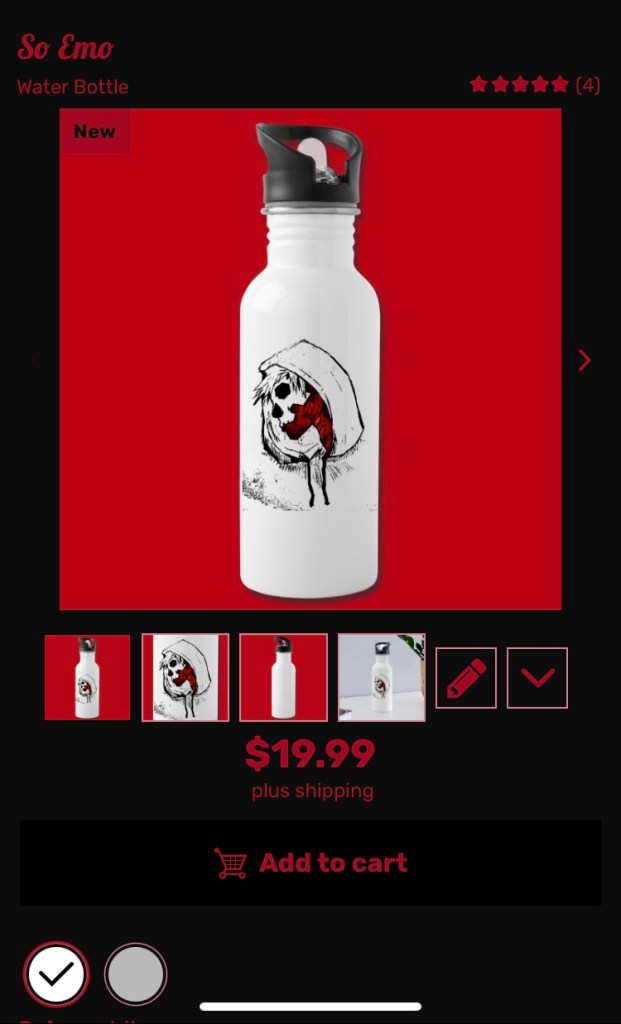View the close-up skull design thumbnail

pyautogui.click(x=185, y=677)
